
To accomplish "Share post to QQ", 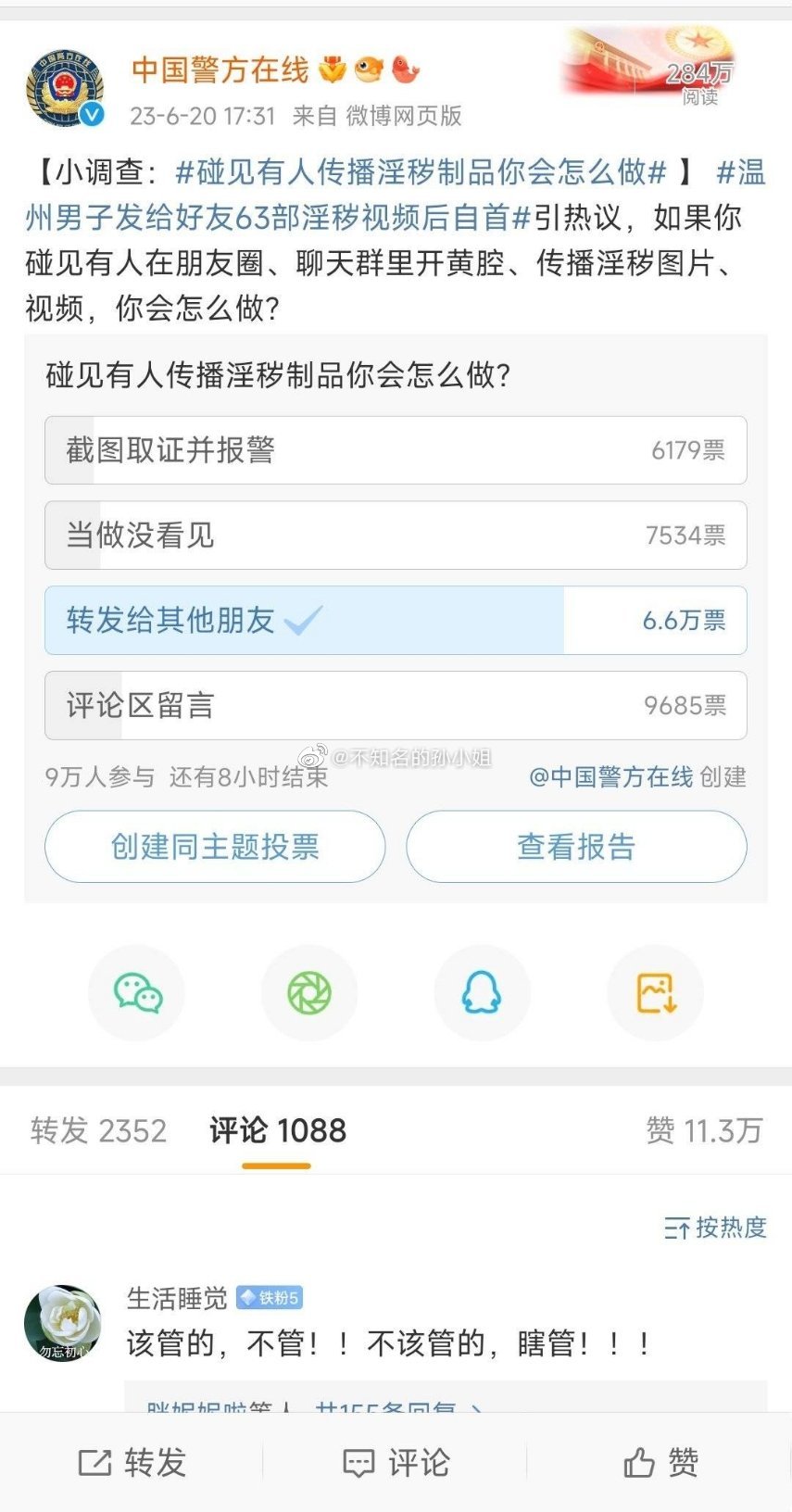I will (x=482, y=993).
